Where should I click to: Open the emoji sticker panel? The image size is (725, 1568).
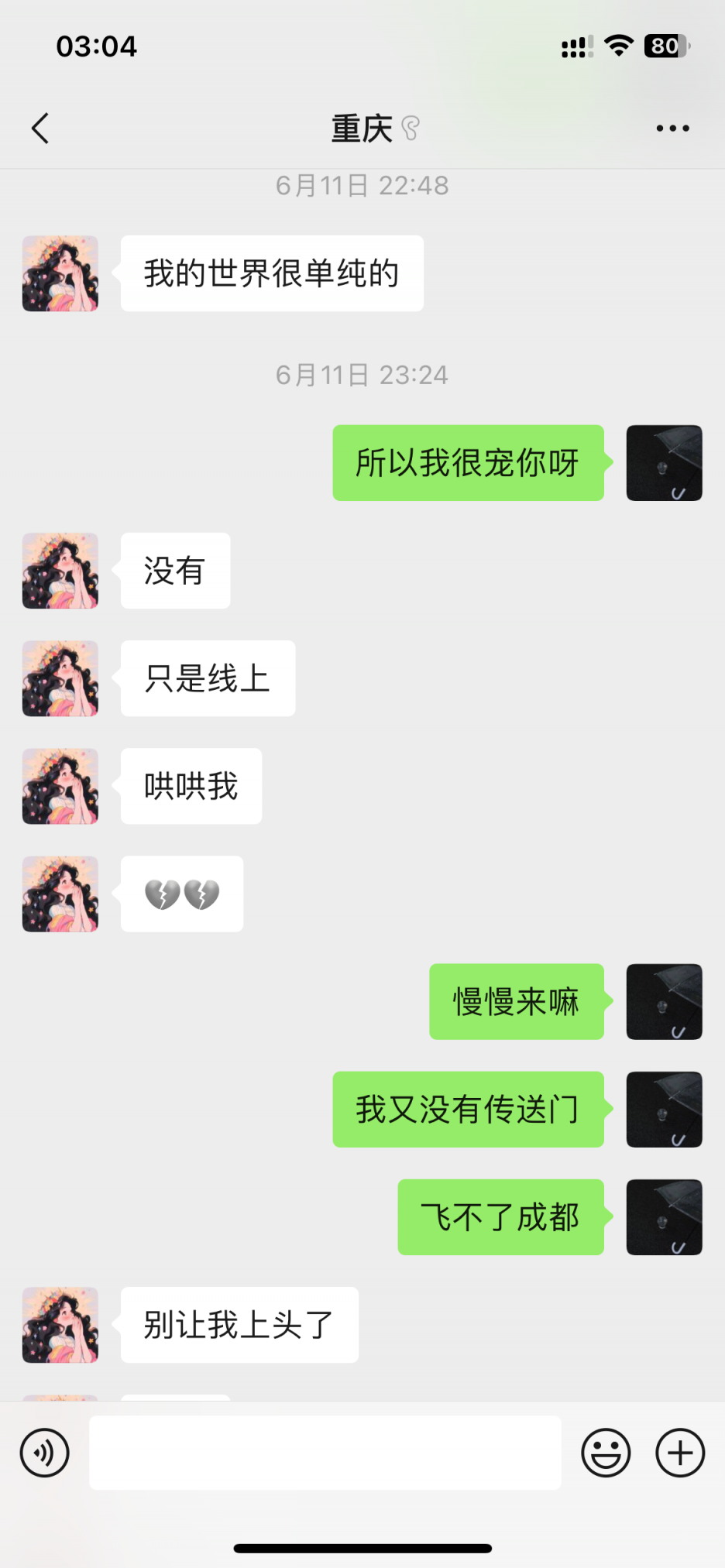[x=606, y=1453]
